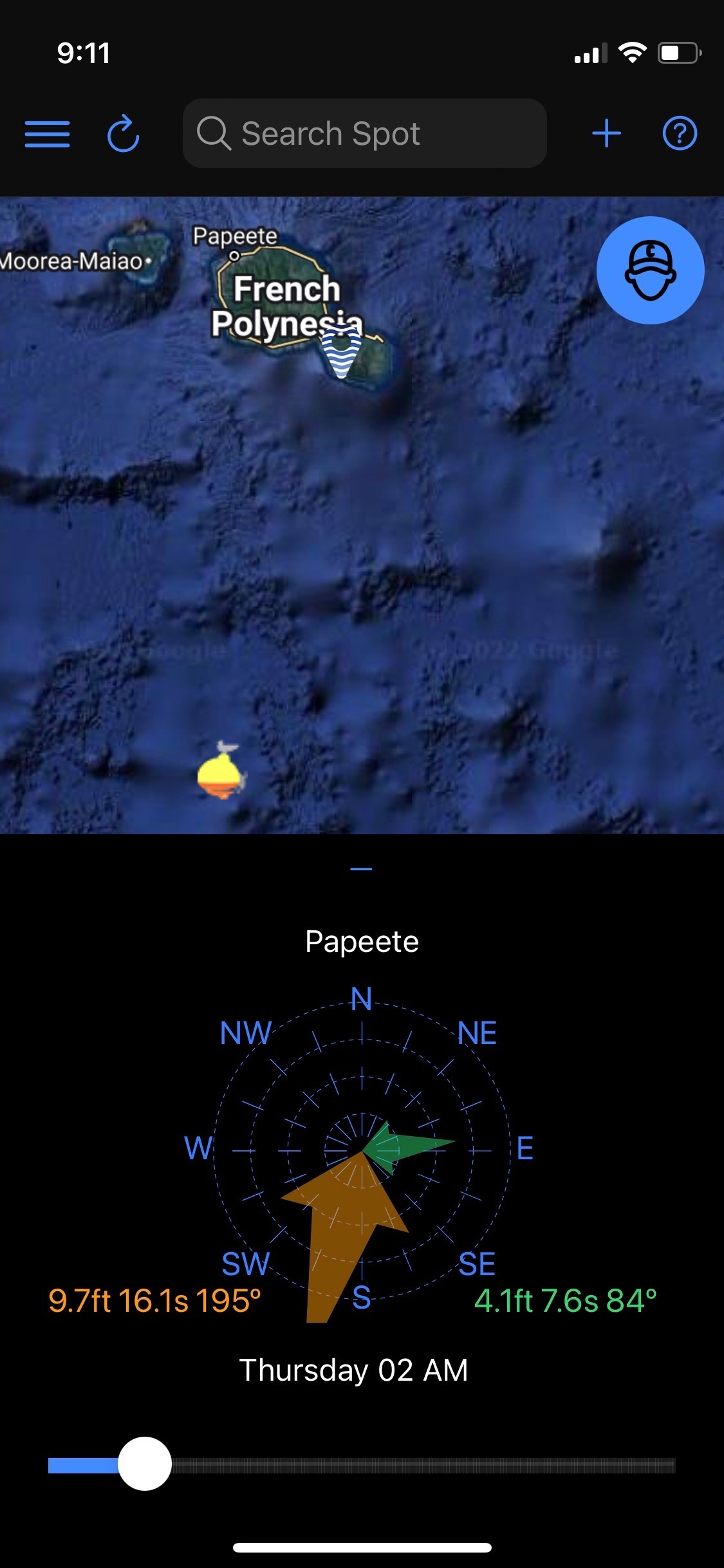Tap the forecast time slider handle
This screenshot has height=1568, width=724.
pyautogui.click(x=145, y=1464)
